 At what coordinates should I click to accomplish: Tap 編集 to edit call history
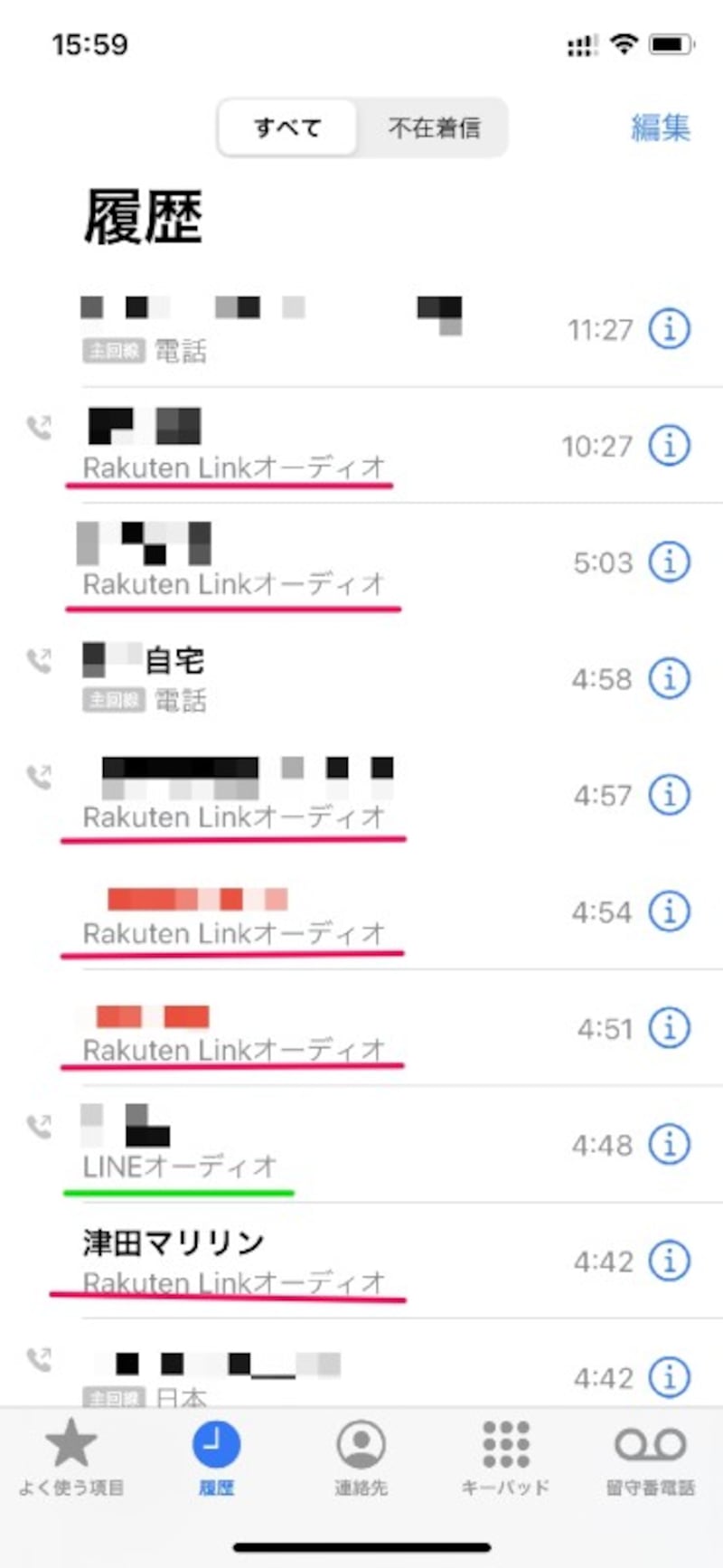[x=660, y=128]
